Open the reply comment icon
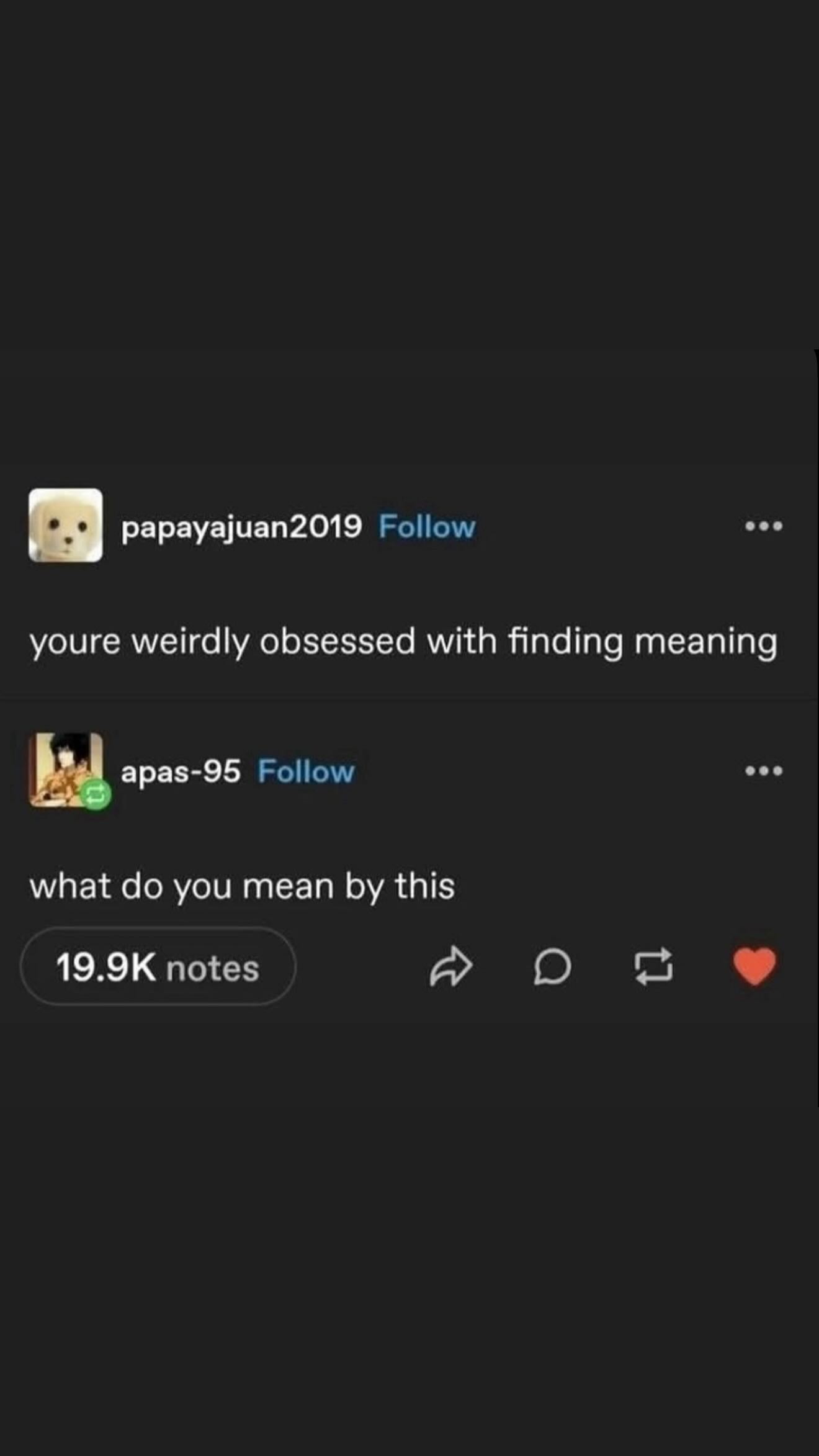Viewport: 819px width, 1456px height. (x=552, y=967)
